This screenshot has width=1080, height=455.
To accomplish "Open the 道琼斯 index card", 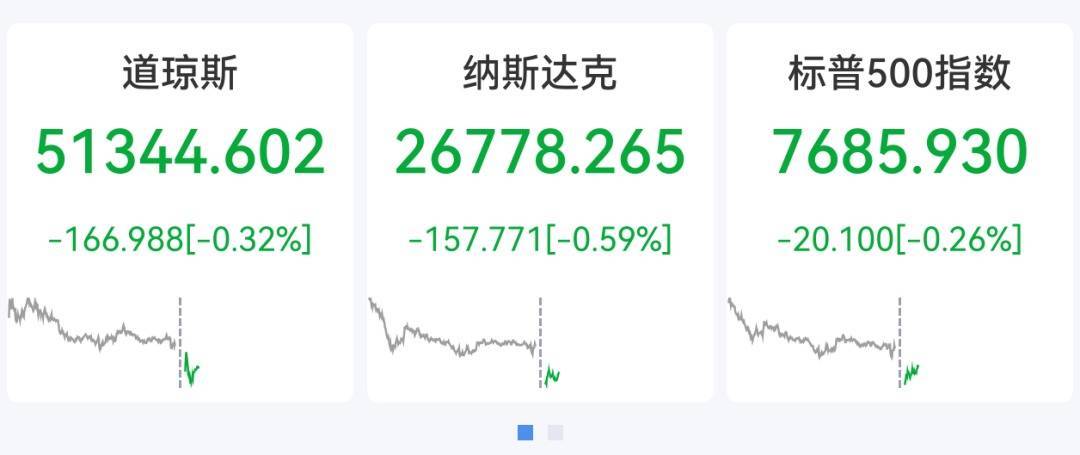I will 180,213.
